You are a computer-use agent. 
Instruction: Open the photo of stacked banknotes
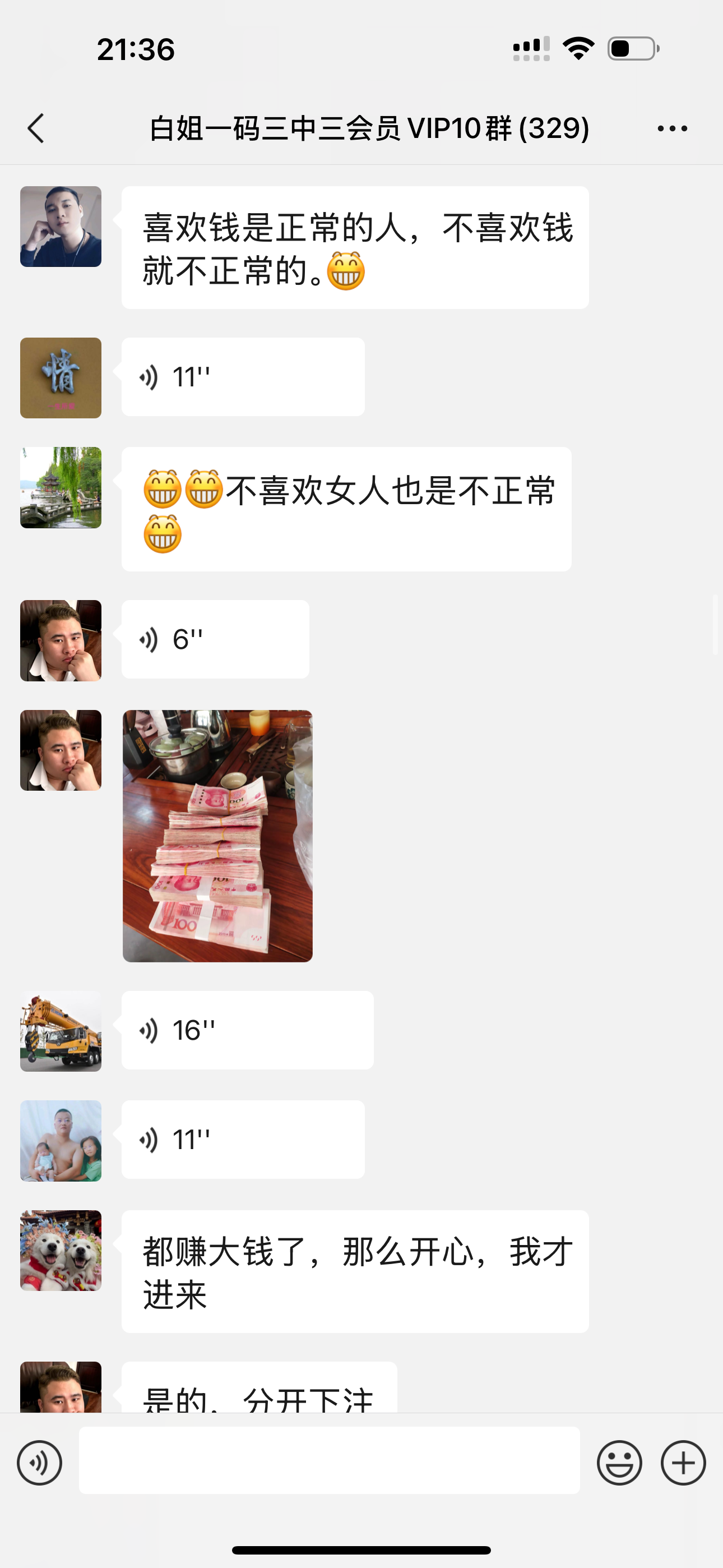click(x=217, y=836)
